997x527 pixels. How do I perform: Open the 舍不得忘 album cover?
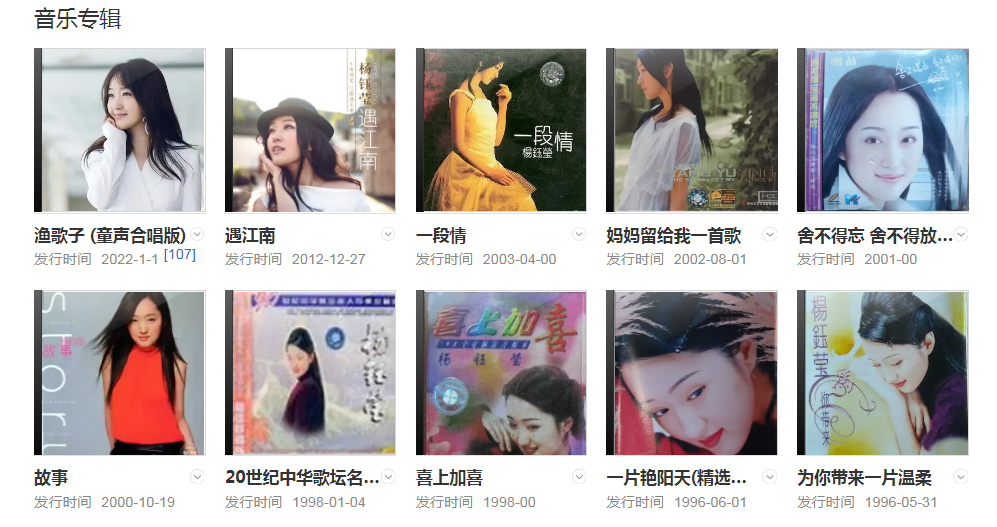click(x=882, y=130)
